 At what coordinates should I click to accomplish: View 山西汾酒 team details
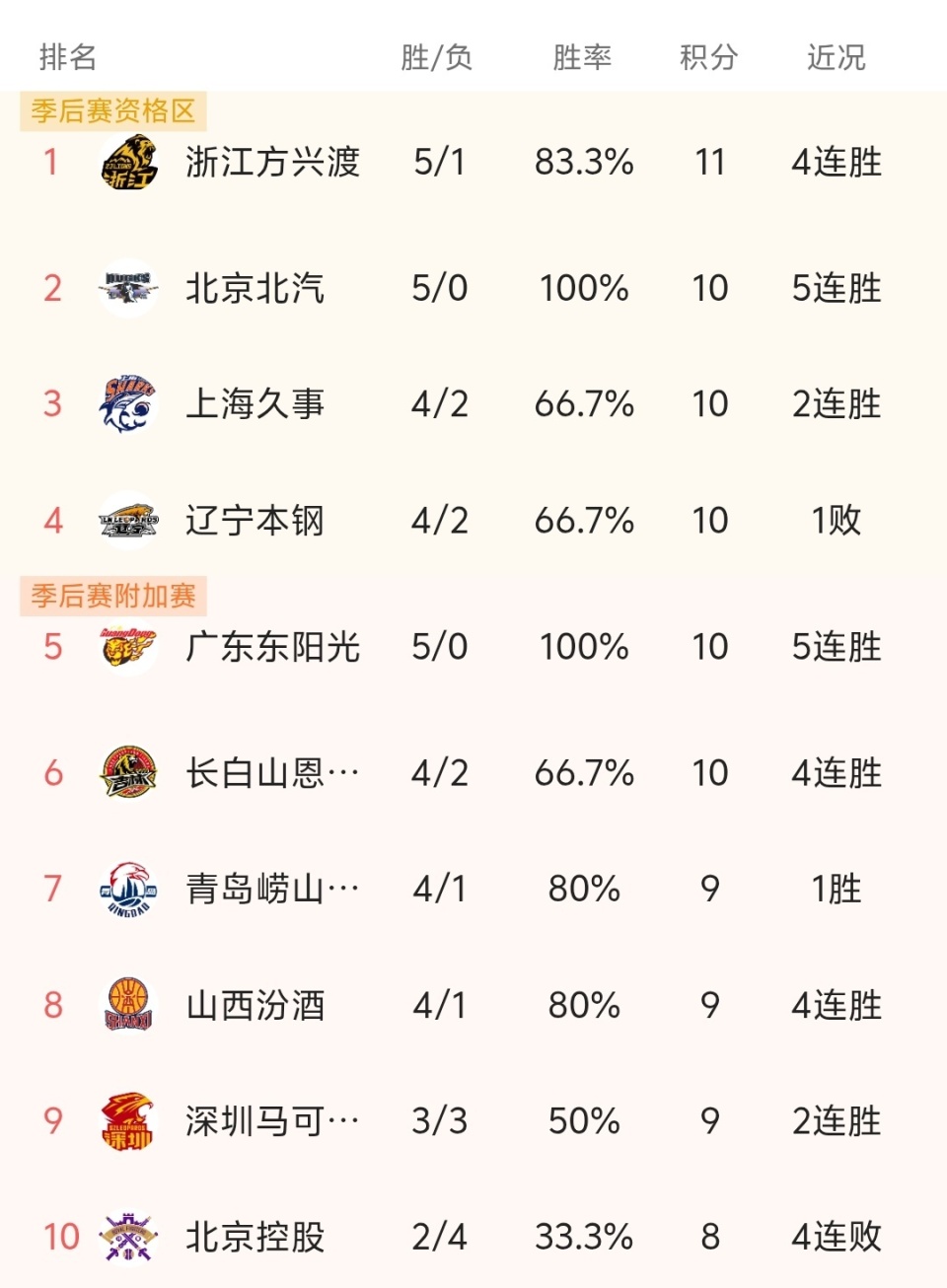click(x=255, y=1006)
